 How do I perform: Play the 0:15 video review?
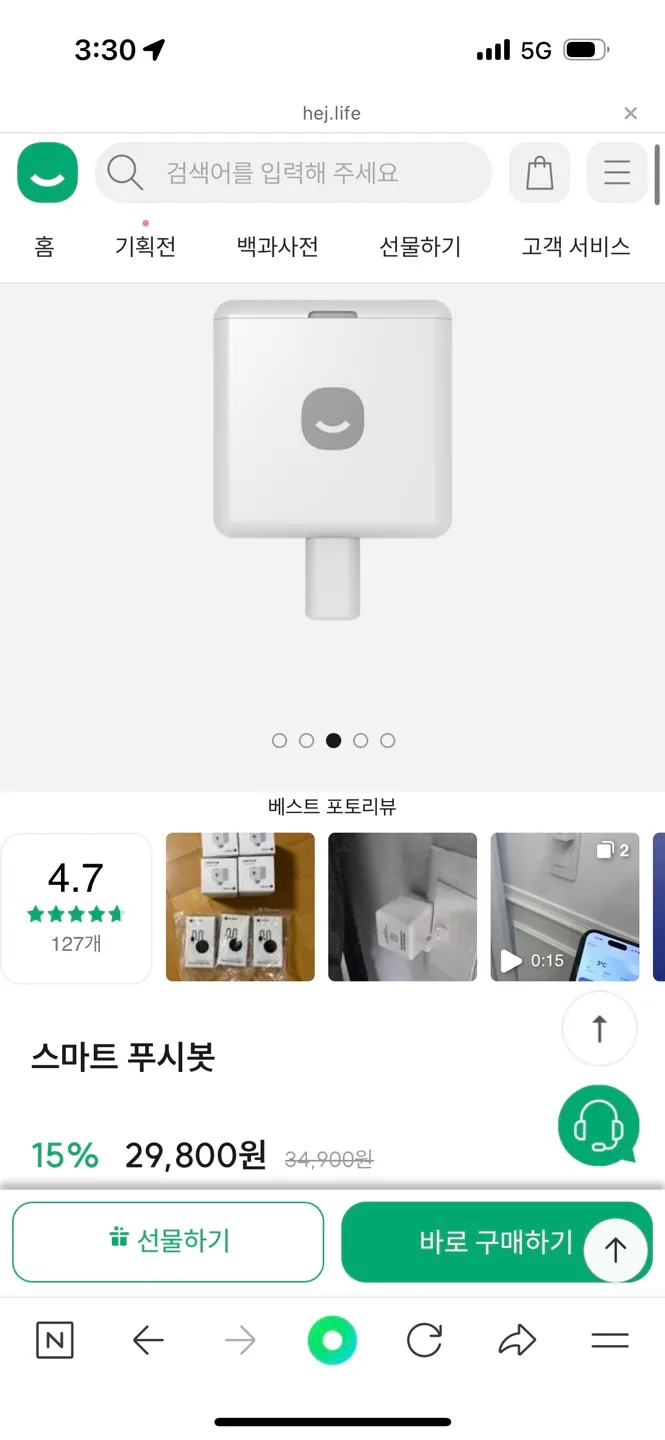pyautogui.click(x=564, y=907)
